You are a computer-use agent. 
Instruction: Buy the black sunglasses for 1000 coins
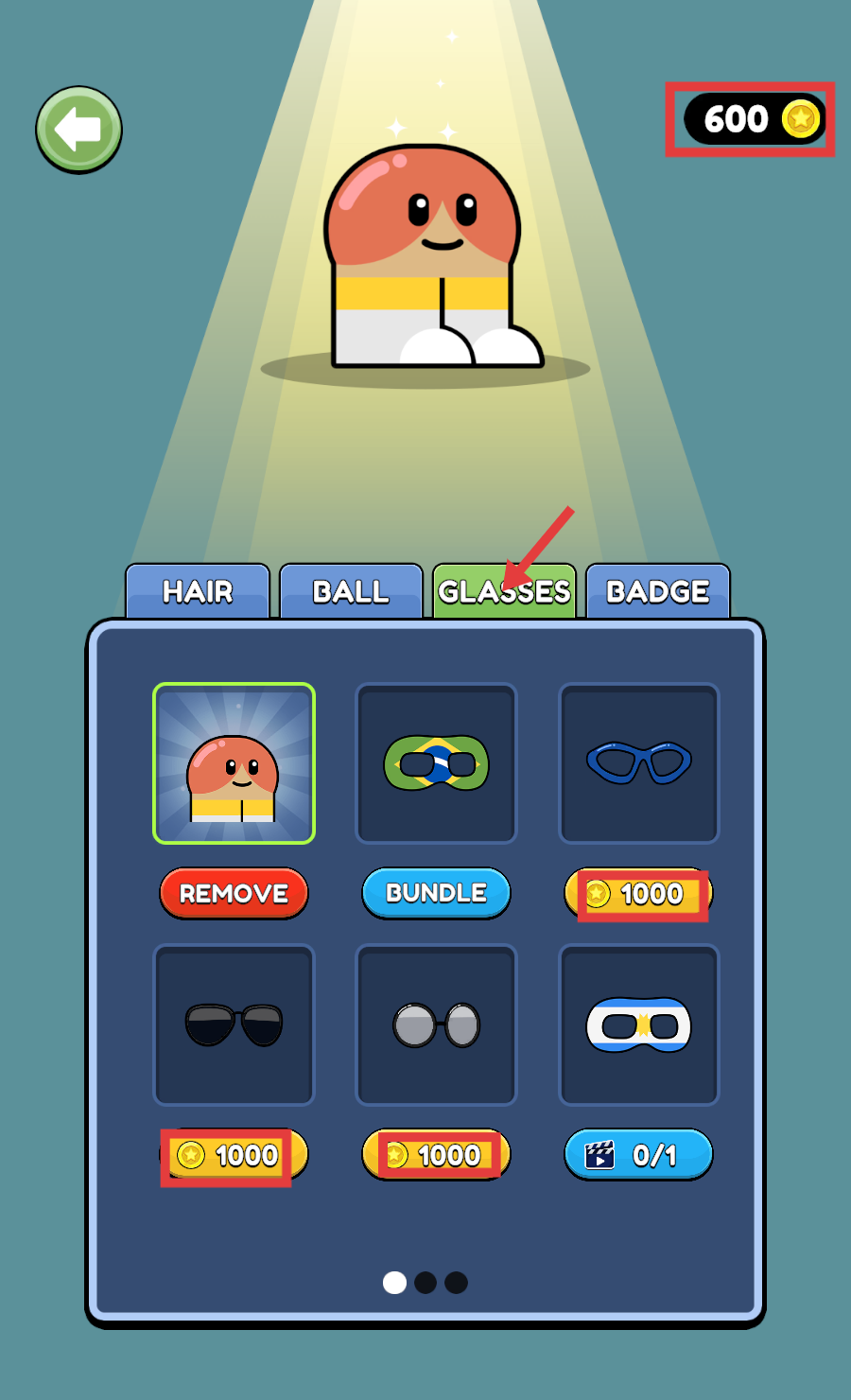tap(234, 1155)
